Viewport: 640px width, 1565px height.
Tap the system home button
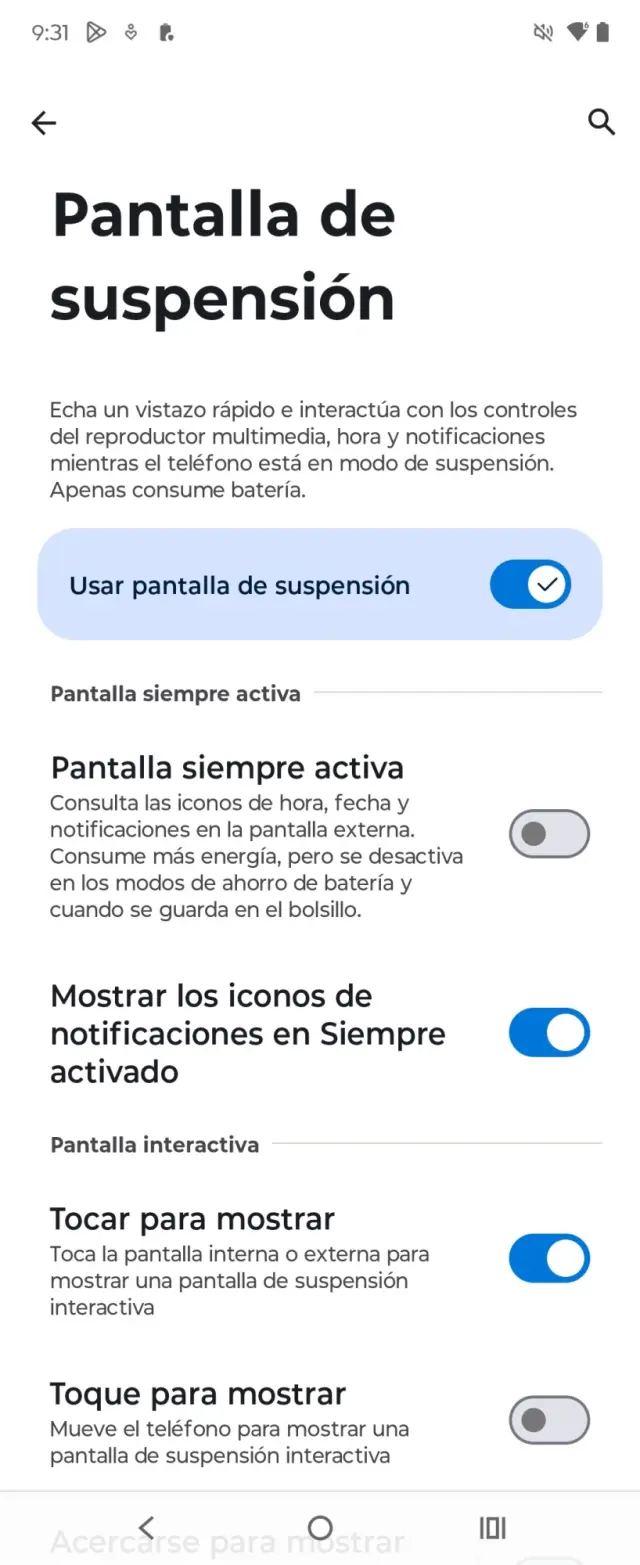320,1527
